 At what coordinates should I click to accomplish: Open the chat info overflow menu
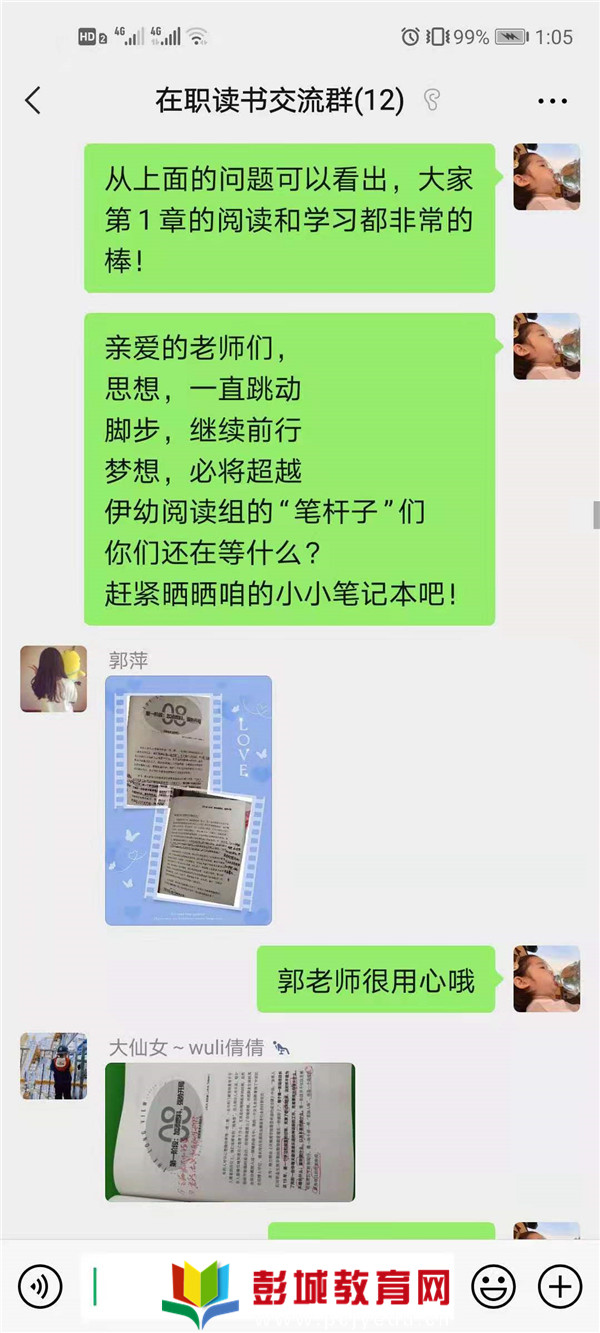(552, 100)
